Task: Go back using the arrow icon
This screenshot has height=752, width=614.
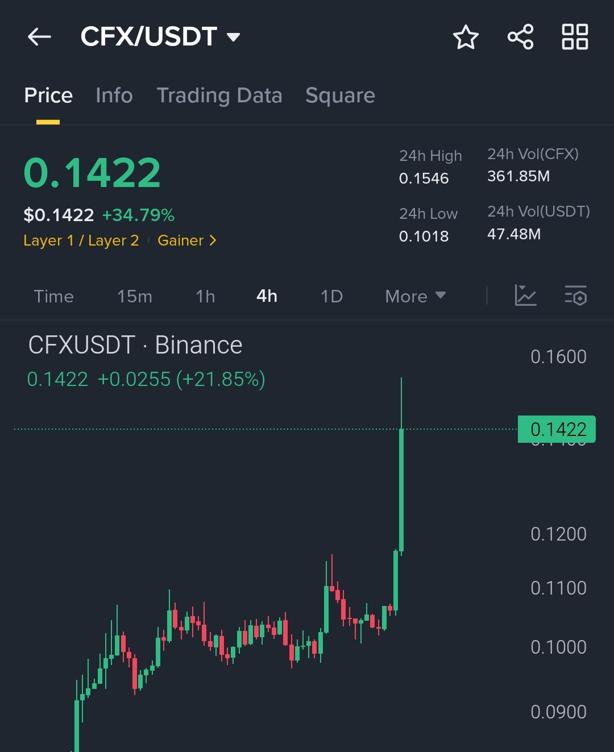Action: pyautogui.click(x=39, y=37)
